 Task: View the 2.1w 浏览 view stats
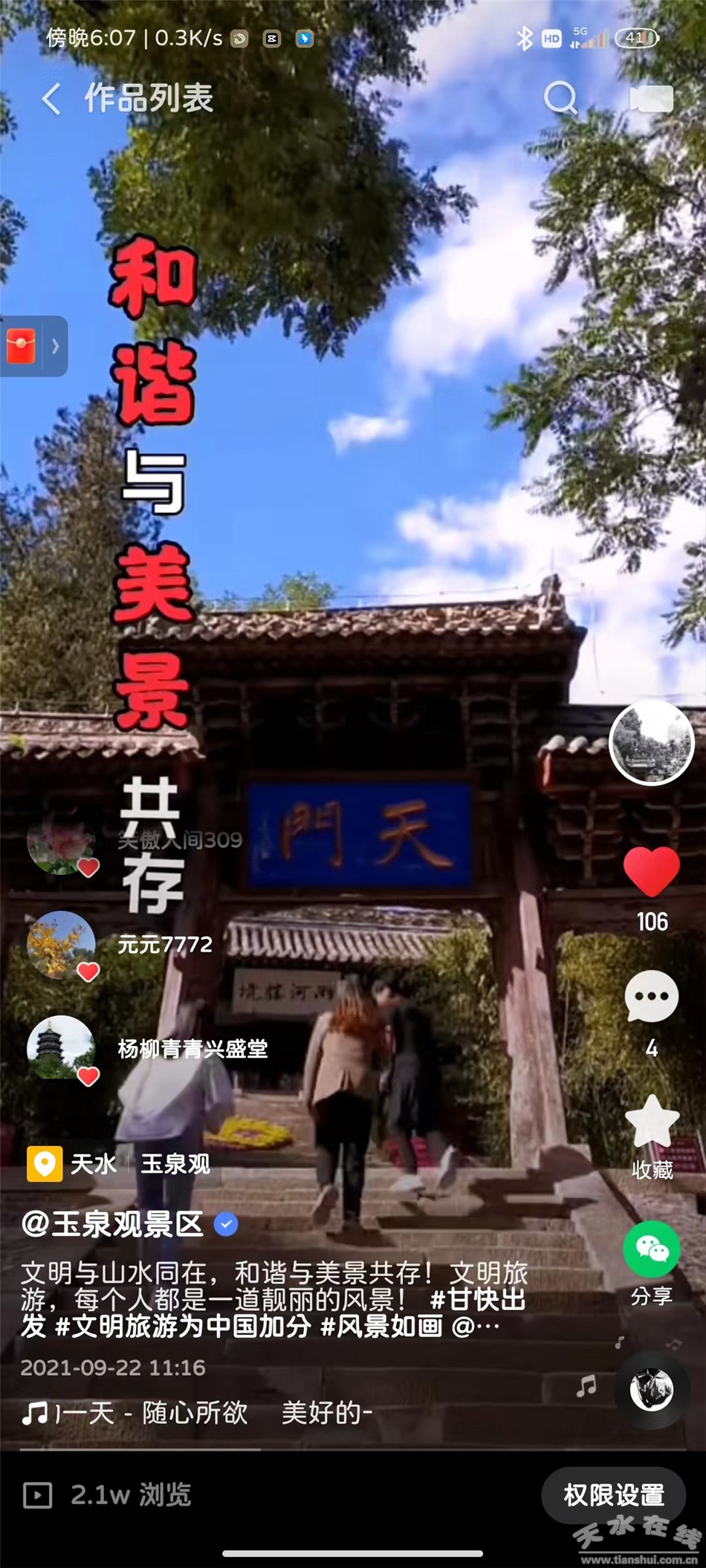click(109, 1494)
